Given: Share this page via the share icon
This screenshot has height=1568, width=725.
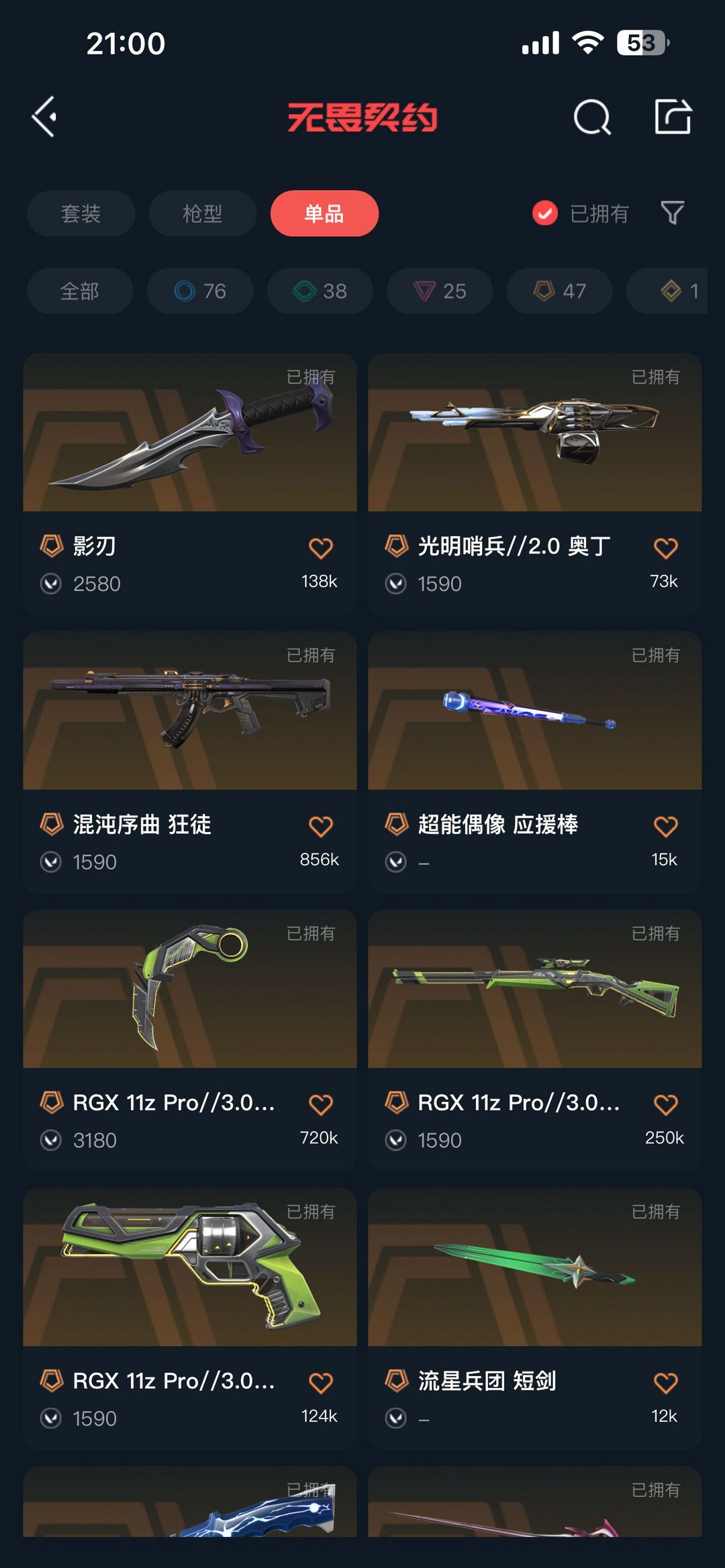Looking at the screenshot, I should click(673, 117).
